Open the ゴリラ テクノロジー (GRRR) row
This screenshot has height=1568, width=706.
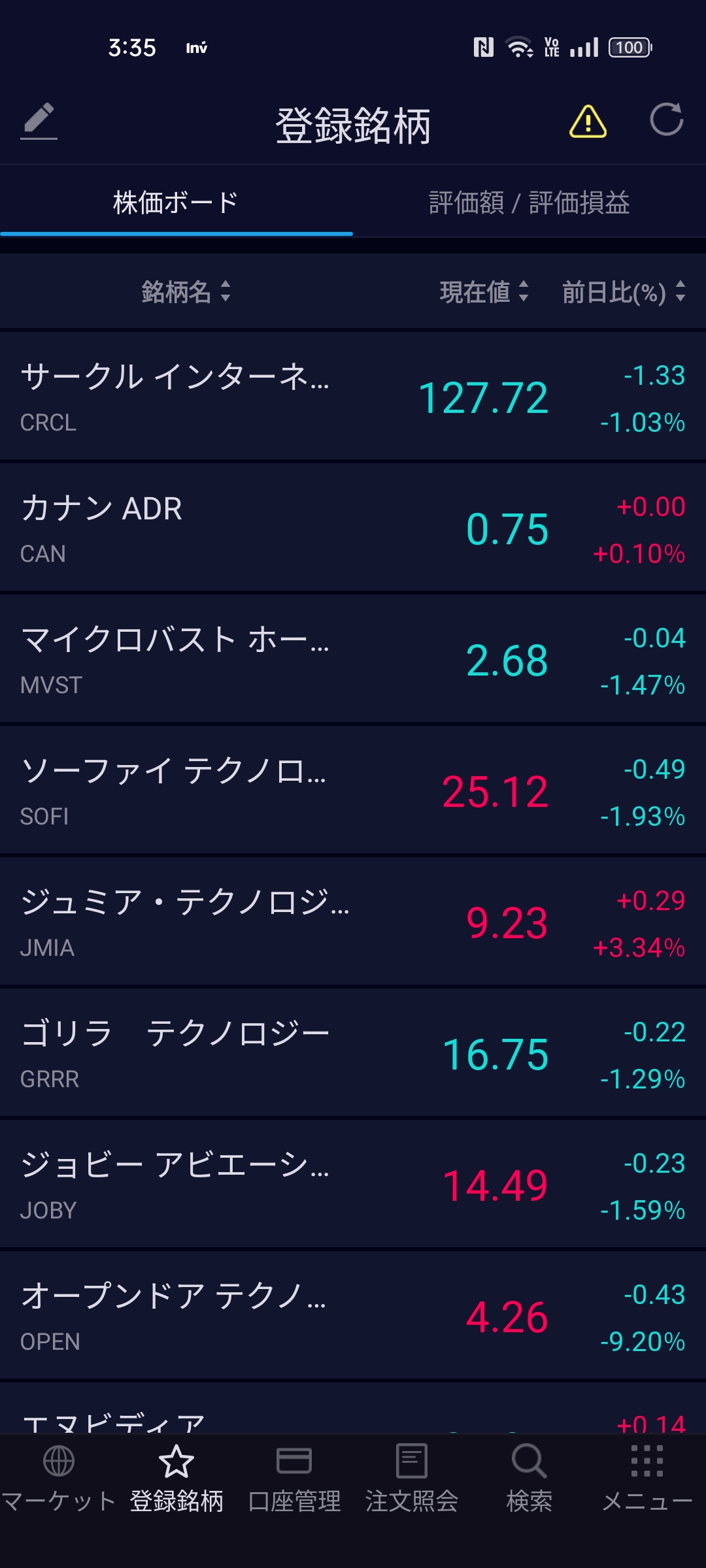tap(353, 1054)
